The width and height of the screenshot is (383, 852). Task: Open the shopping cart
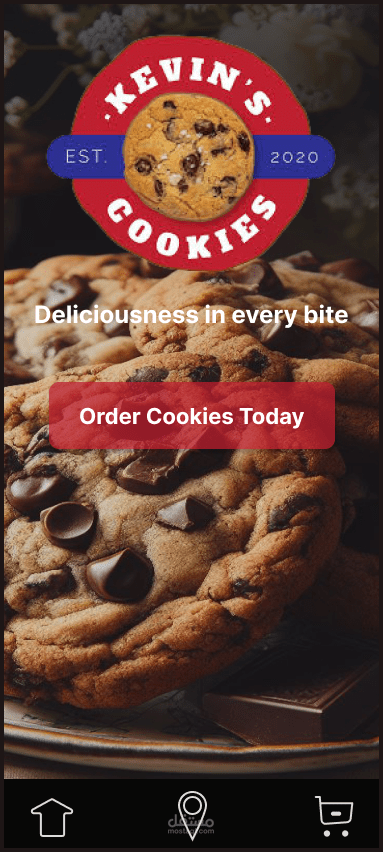coord(335,816)
